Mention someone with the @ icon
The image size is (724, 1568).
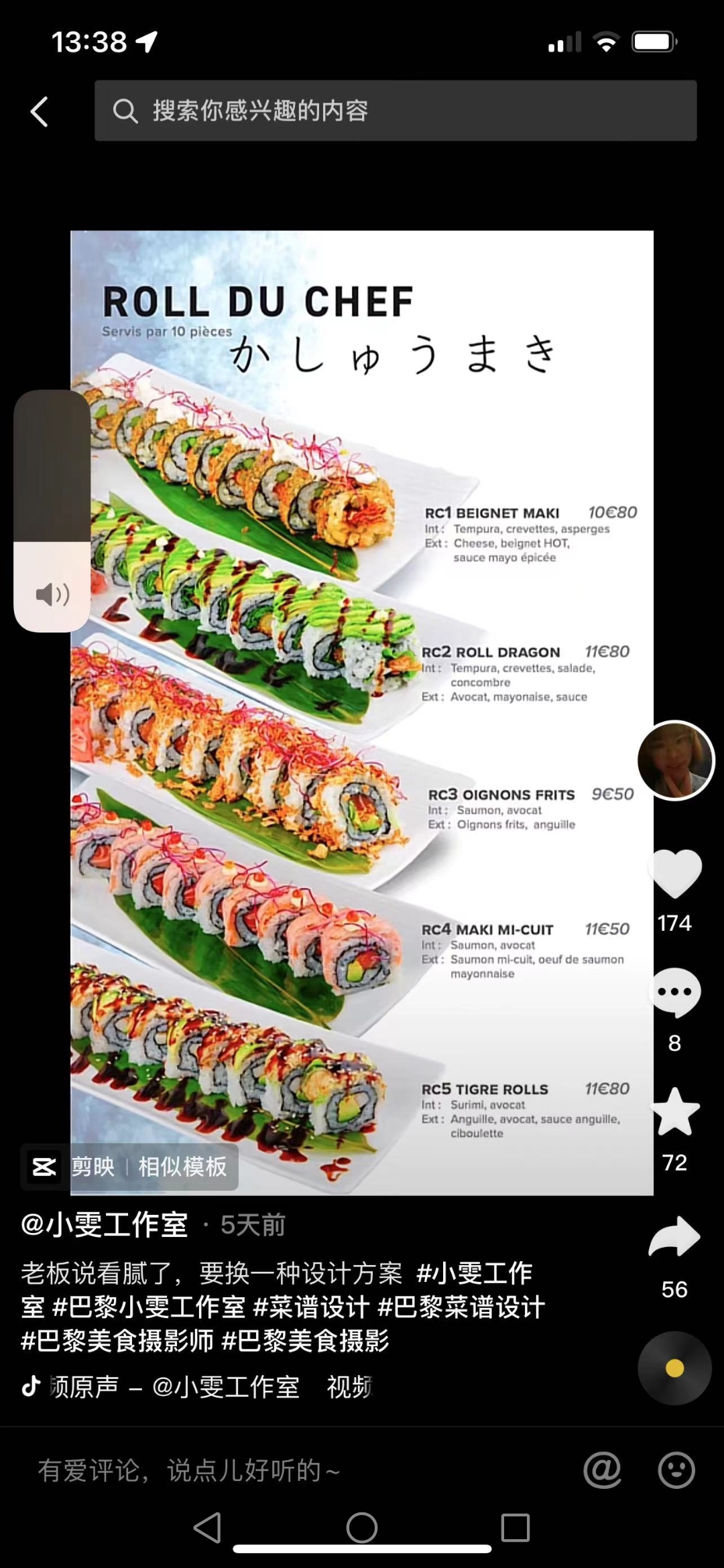tap(602, 1471)
